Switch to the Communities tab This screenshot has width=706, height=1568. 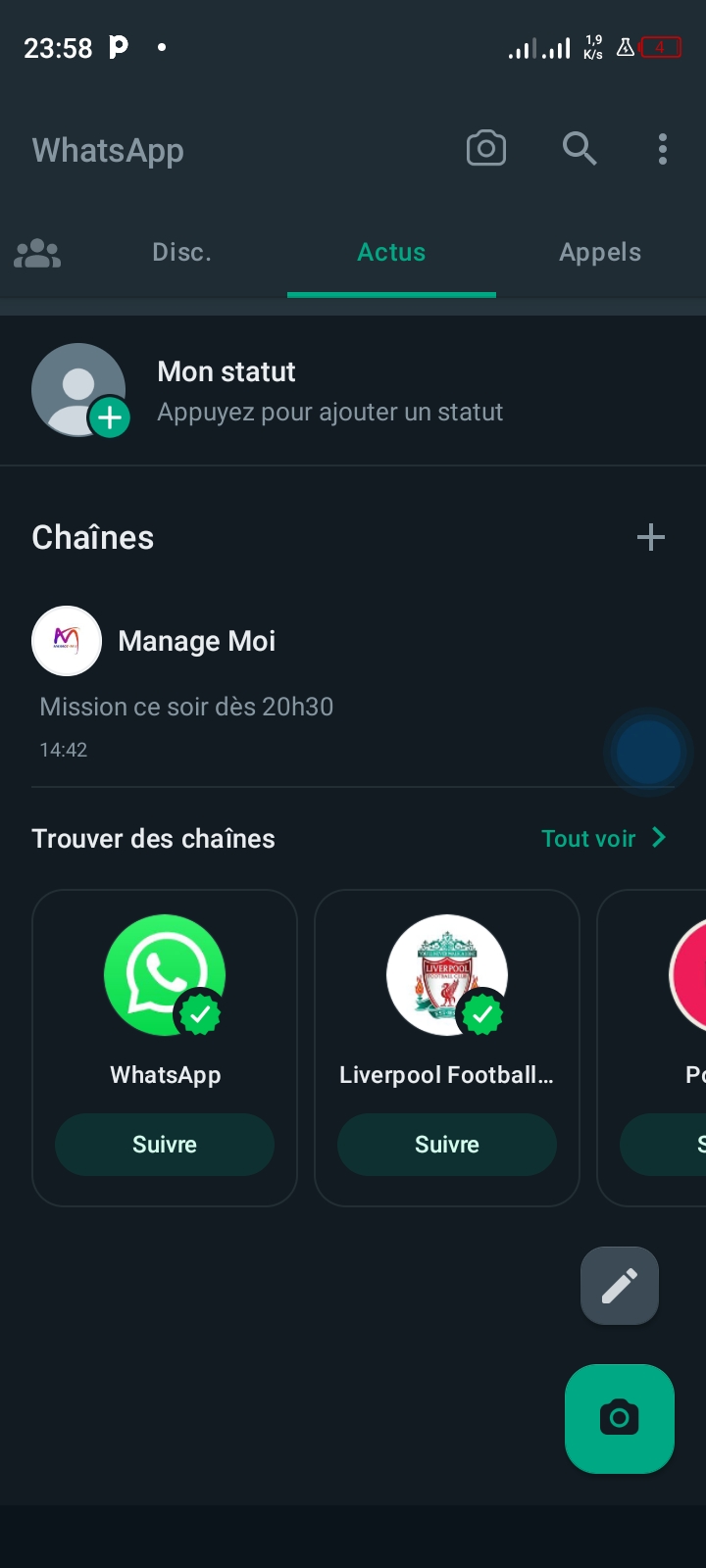click(x=37, y=253)
